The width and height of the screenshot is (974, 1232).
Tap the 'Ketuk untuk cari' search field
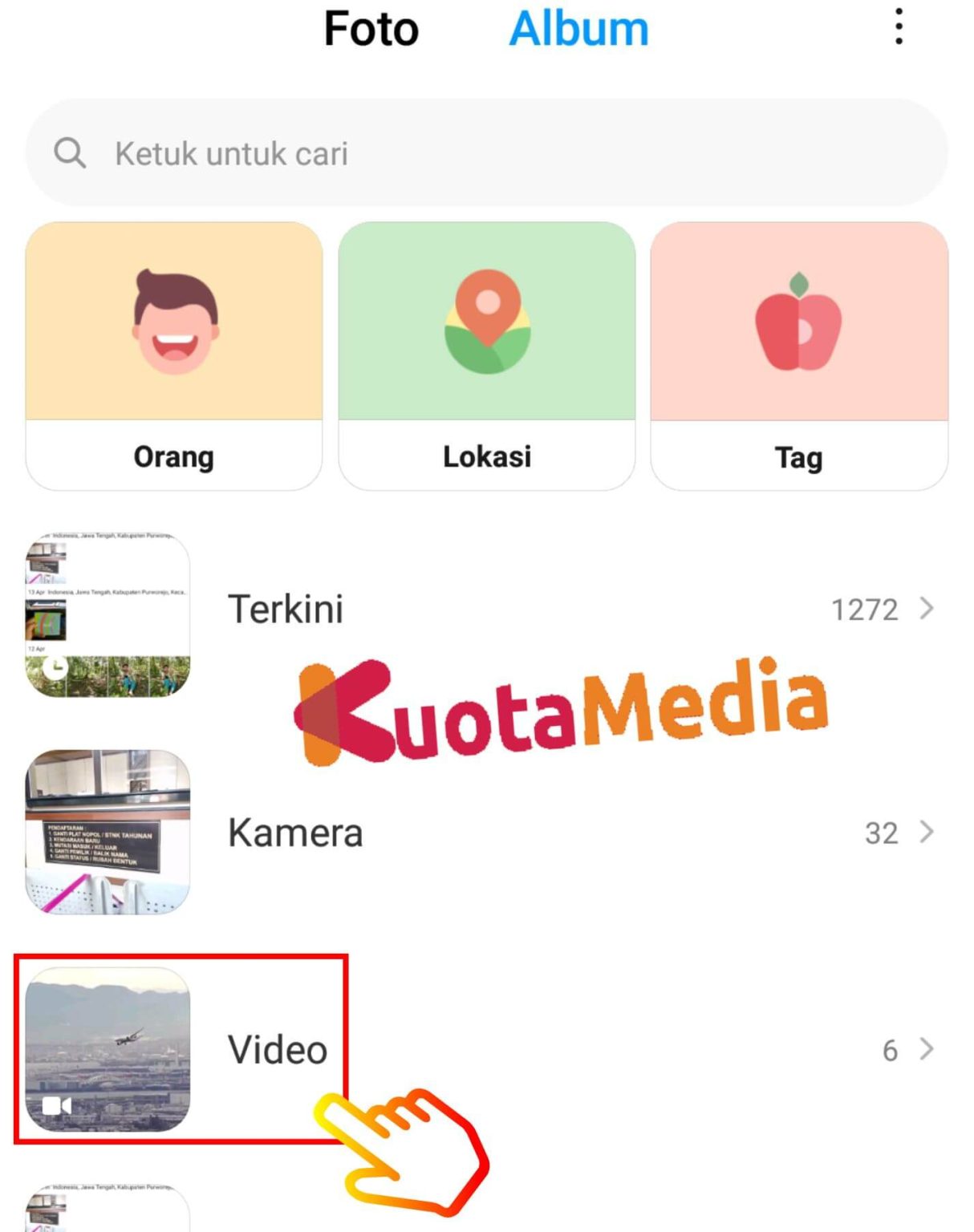pyautogui.click(x=486, y=152)
